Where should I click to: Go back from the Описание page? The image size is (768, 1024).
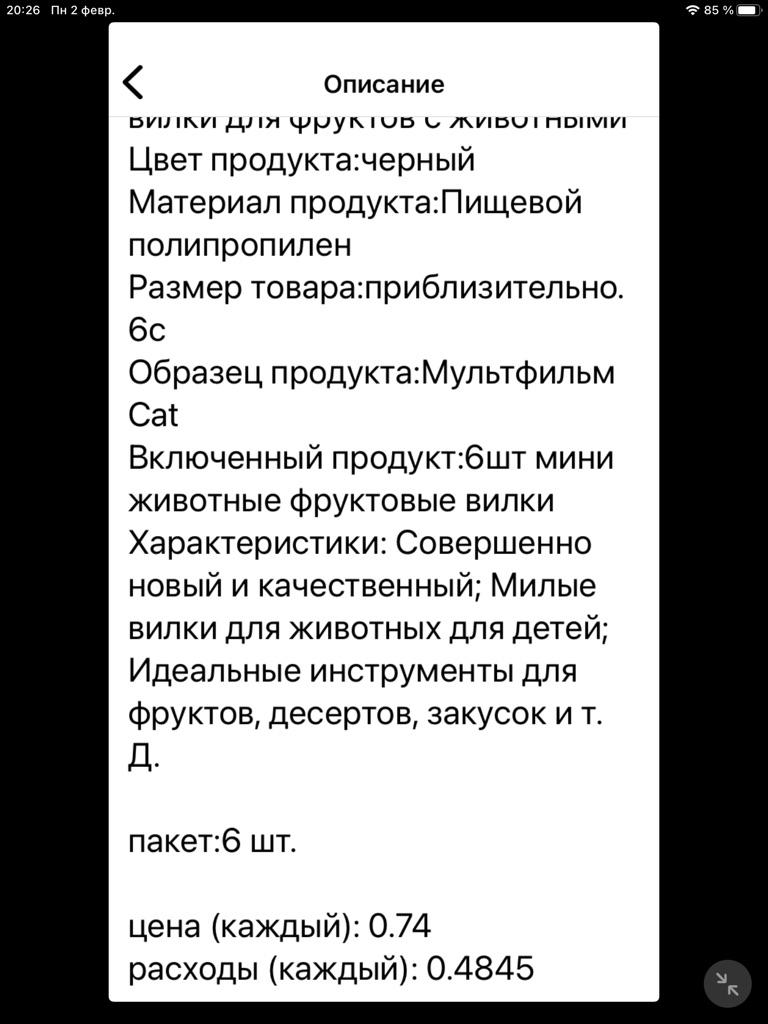point(133,82)
